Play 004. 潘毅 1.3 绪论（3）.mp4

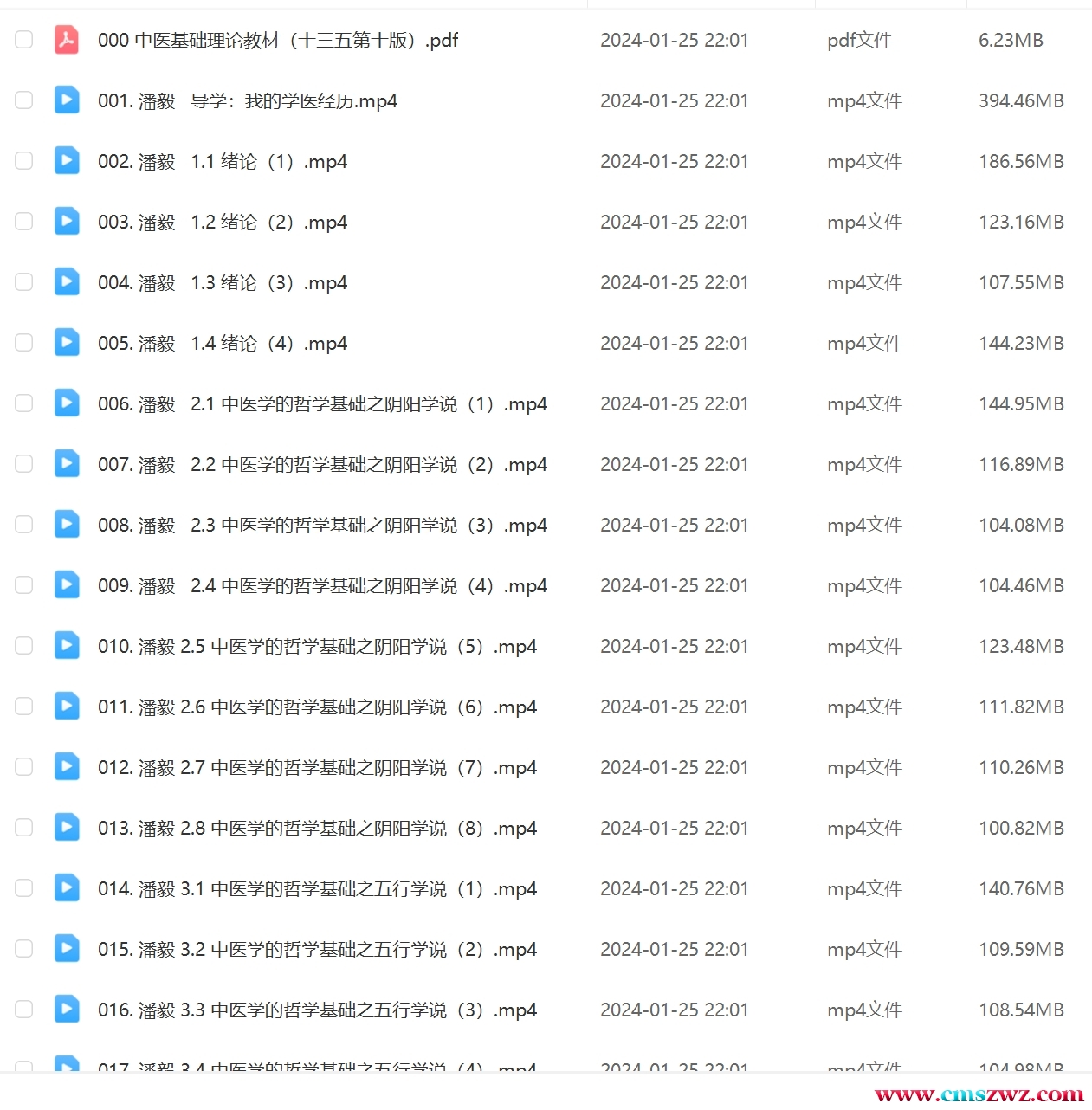[223, 283]
